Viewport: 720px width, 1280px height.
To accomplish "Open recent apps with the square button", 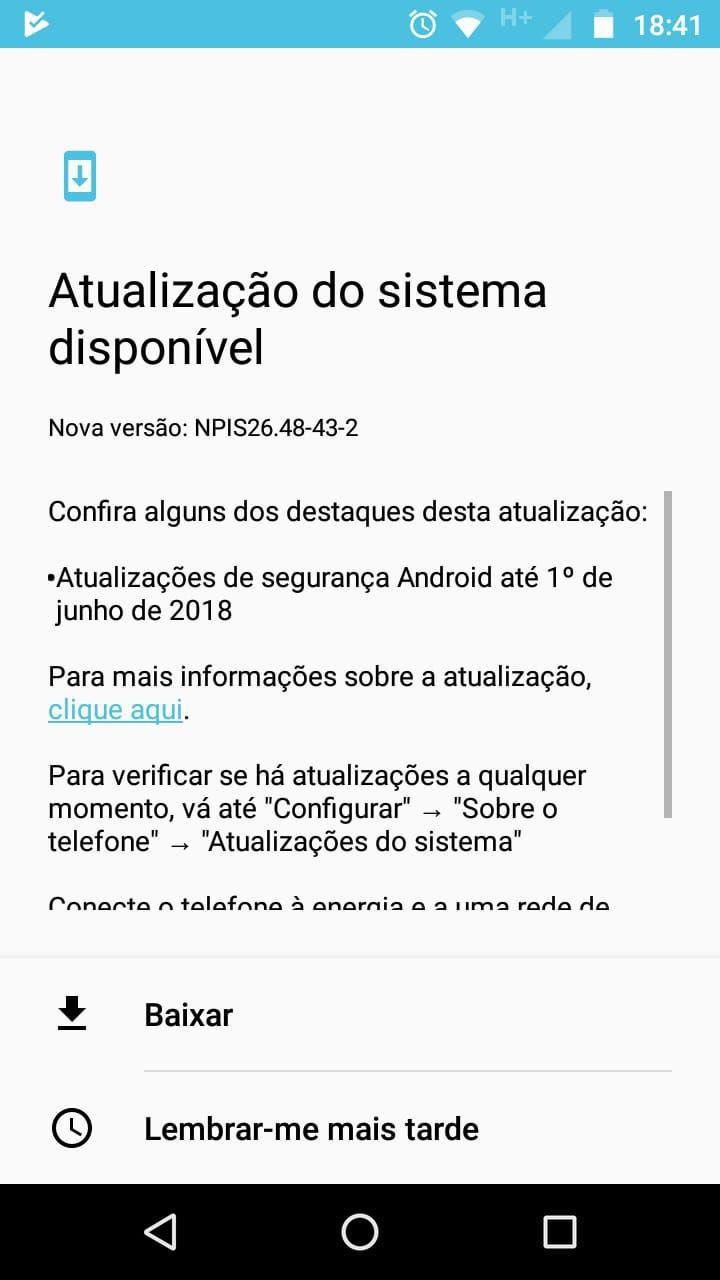I will coord(560,1231).
